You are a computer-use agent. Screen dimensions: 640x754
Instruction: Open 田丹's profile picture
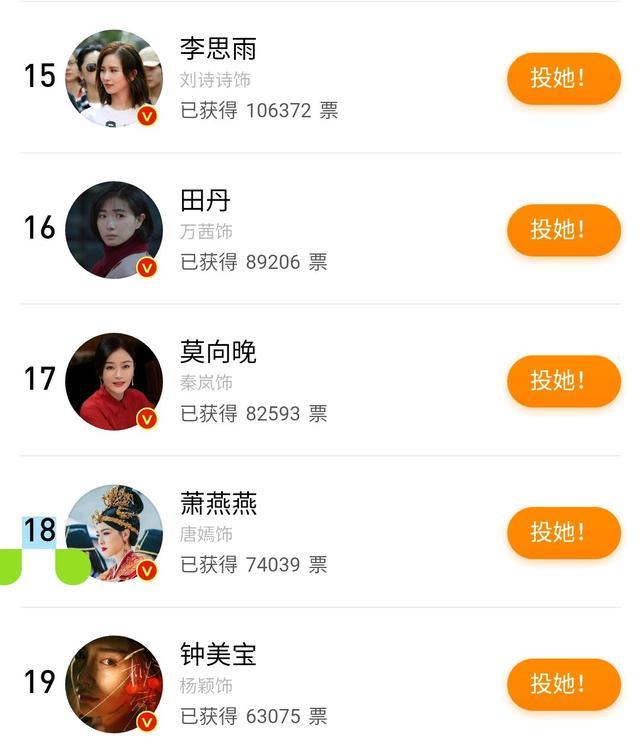click(114, 229)
